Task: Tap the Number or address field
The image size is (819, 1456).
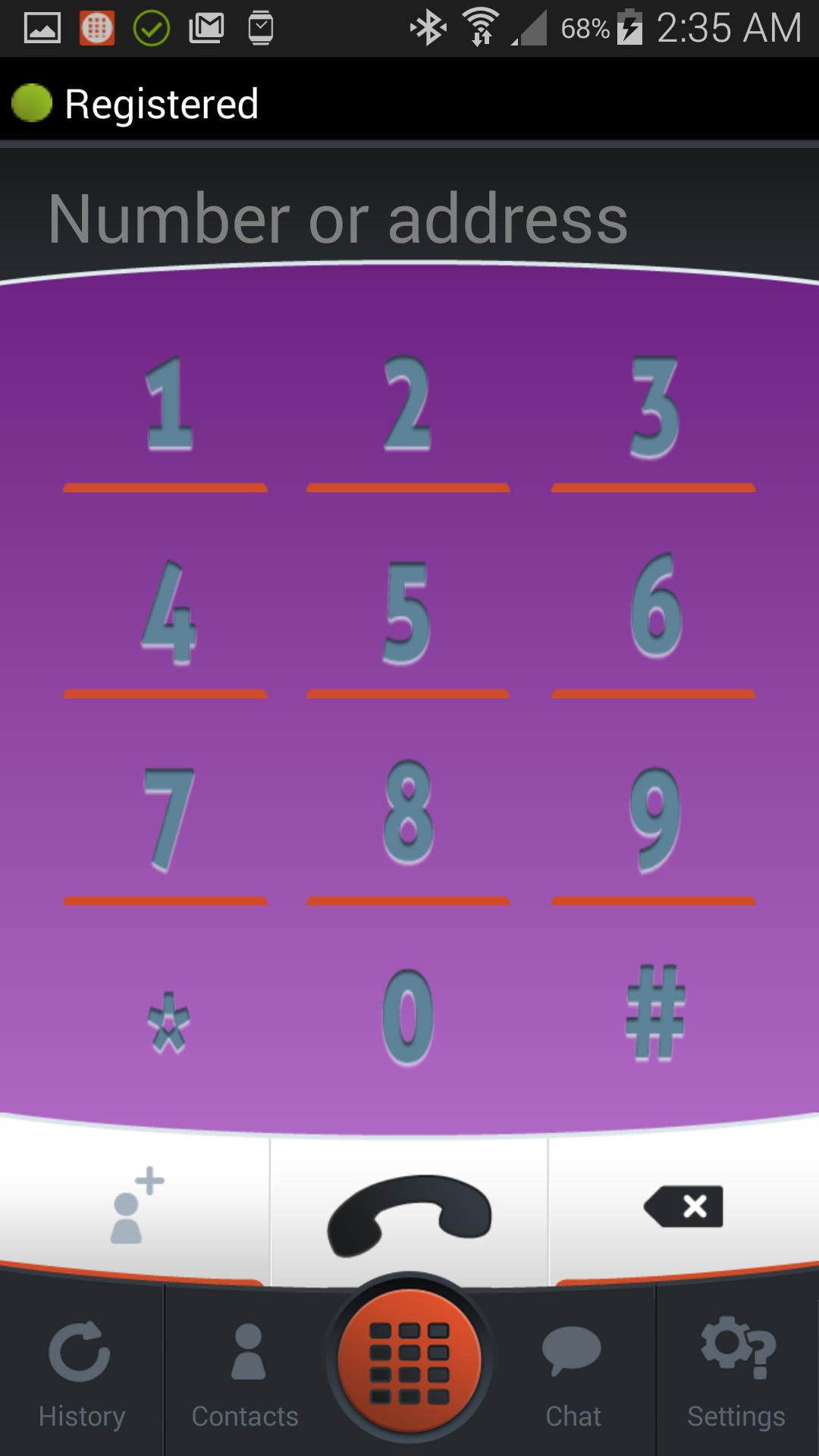Action: click(x=409, y=218)
